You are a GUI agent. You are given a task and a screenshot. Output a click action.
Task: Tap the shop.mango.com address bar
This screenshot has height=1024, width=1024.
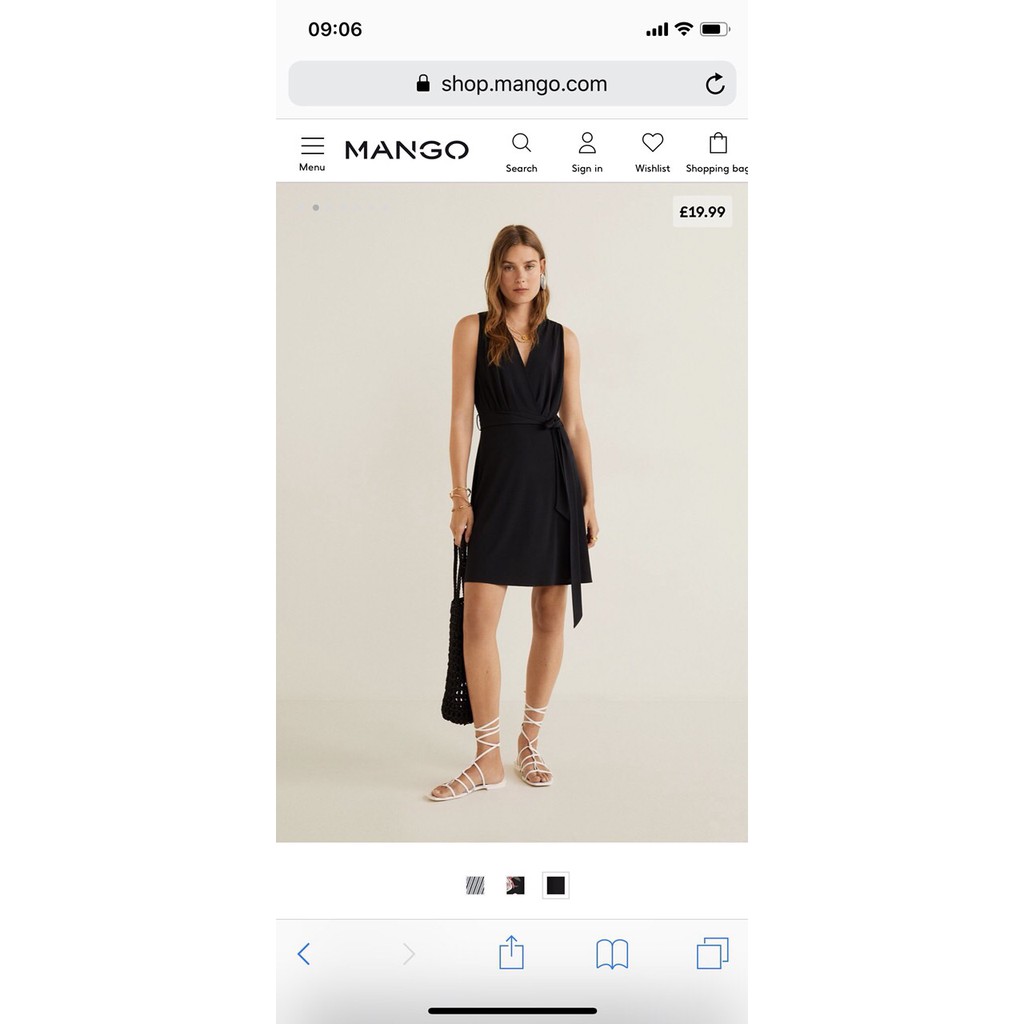(x=512, y=84)
